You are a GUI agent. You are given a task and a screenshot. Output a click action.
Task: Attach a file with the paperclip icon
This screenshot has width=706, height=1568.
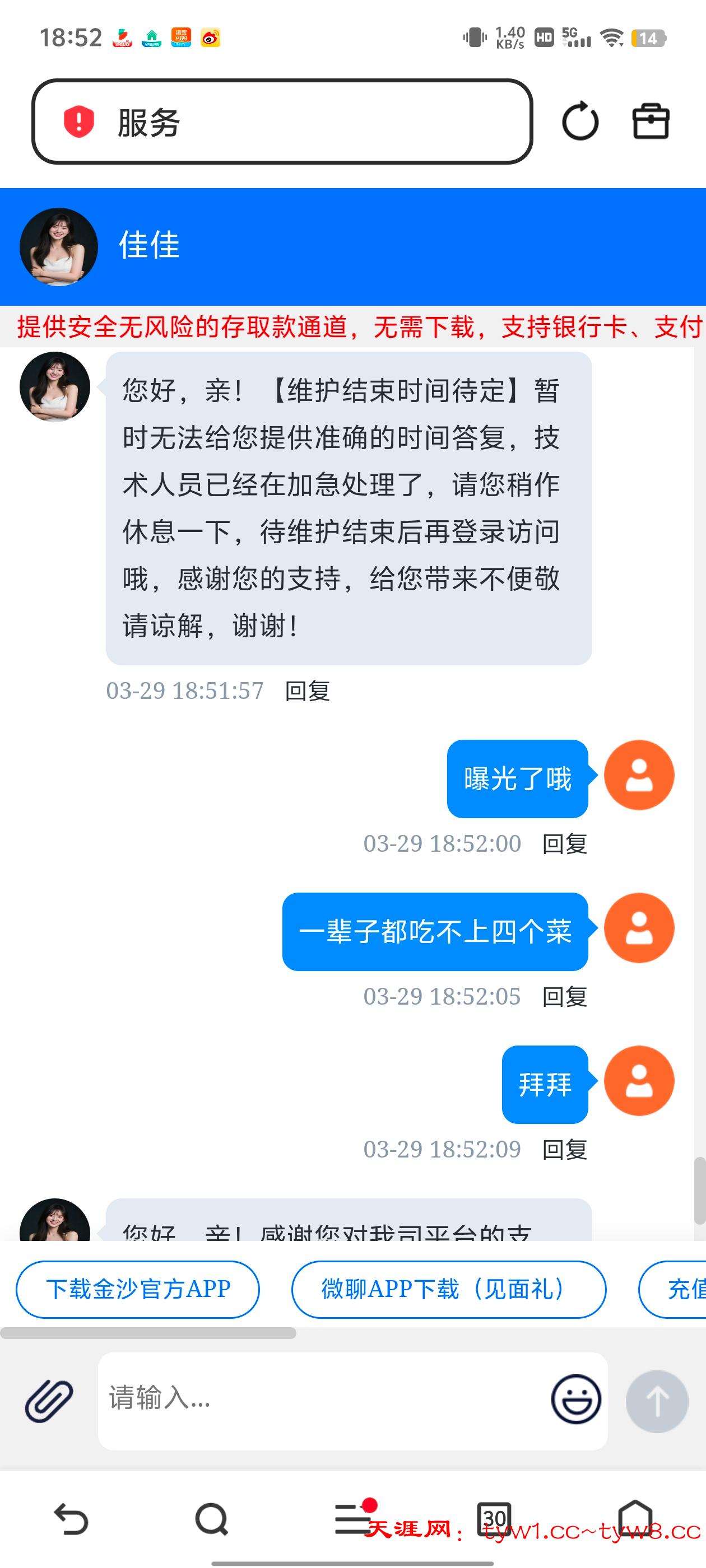[x=49, y=1401]
